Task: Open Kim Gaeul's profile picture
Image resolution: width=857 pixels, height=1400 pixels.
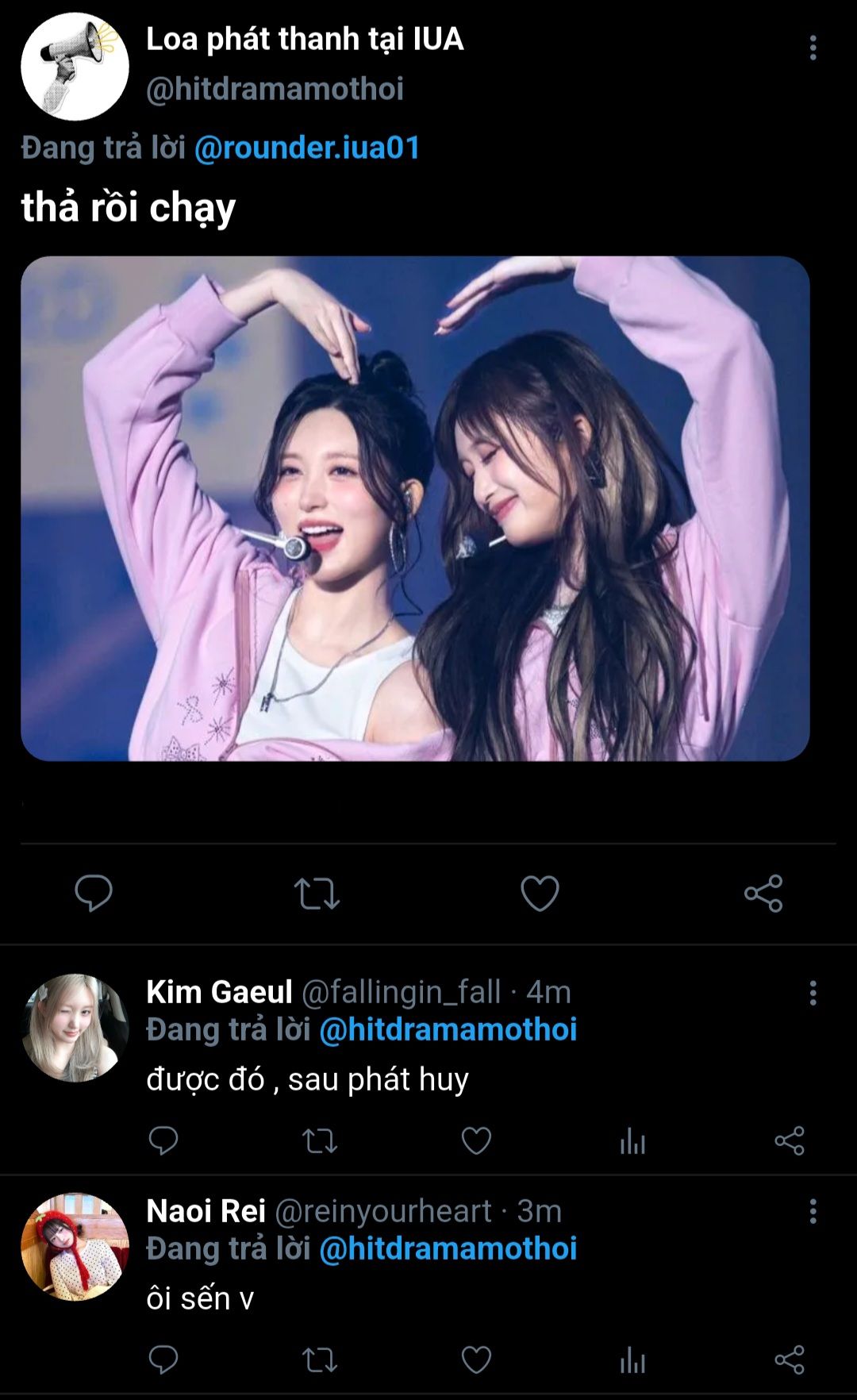Action: point(75,1028)
